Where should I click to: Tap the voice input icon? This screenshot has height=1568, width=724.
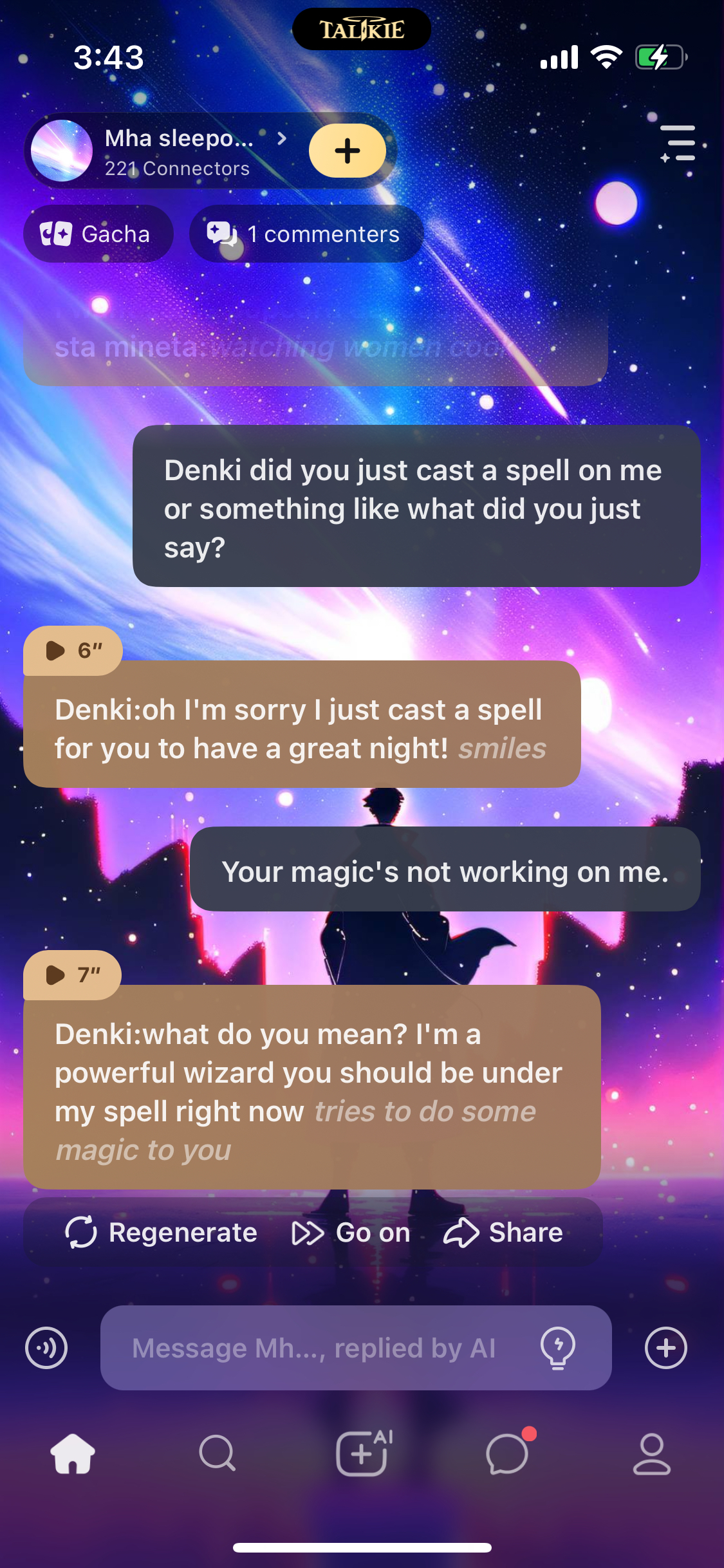(46, 1348)
